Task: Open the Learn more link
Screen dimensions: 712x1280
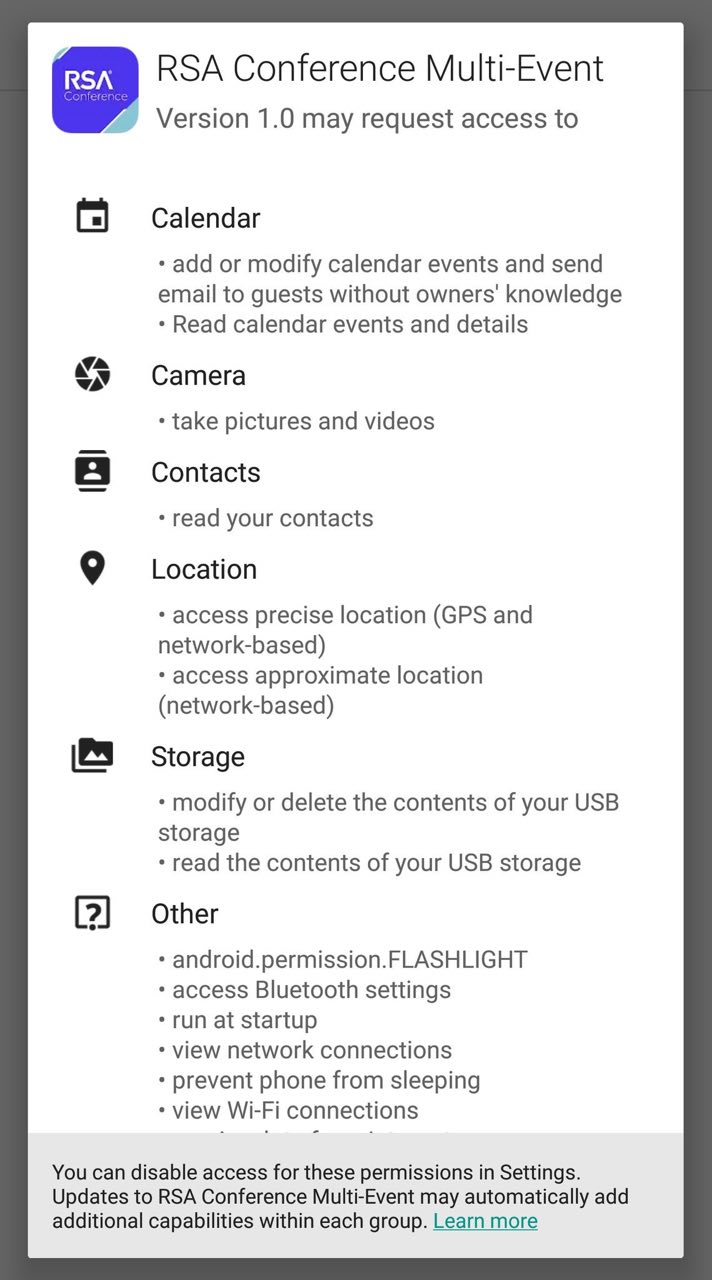Action: pos(485,1221)
